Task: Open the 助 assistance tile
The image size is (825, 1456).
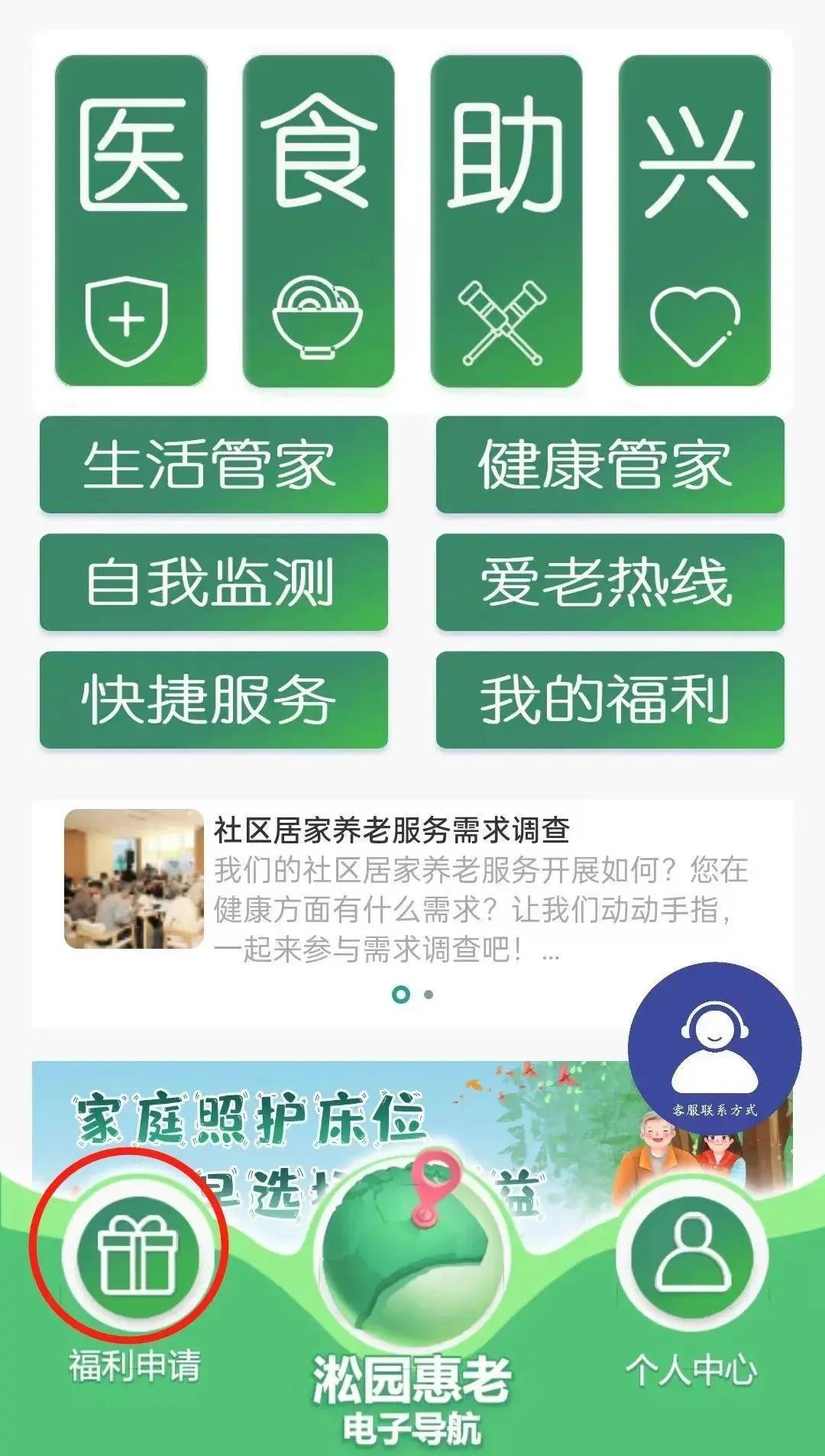Action: coord(506,221)
